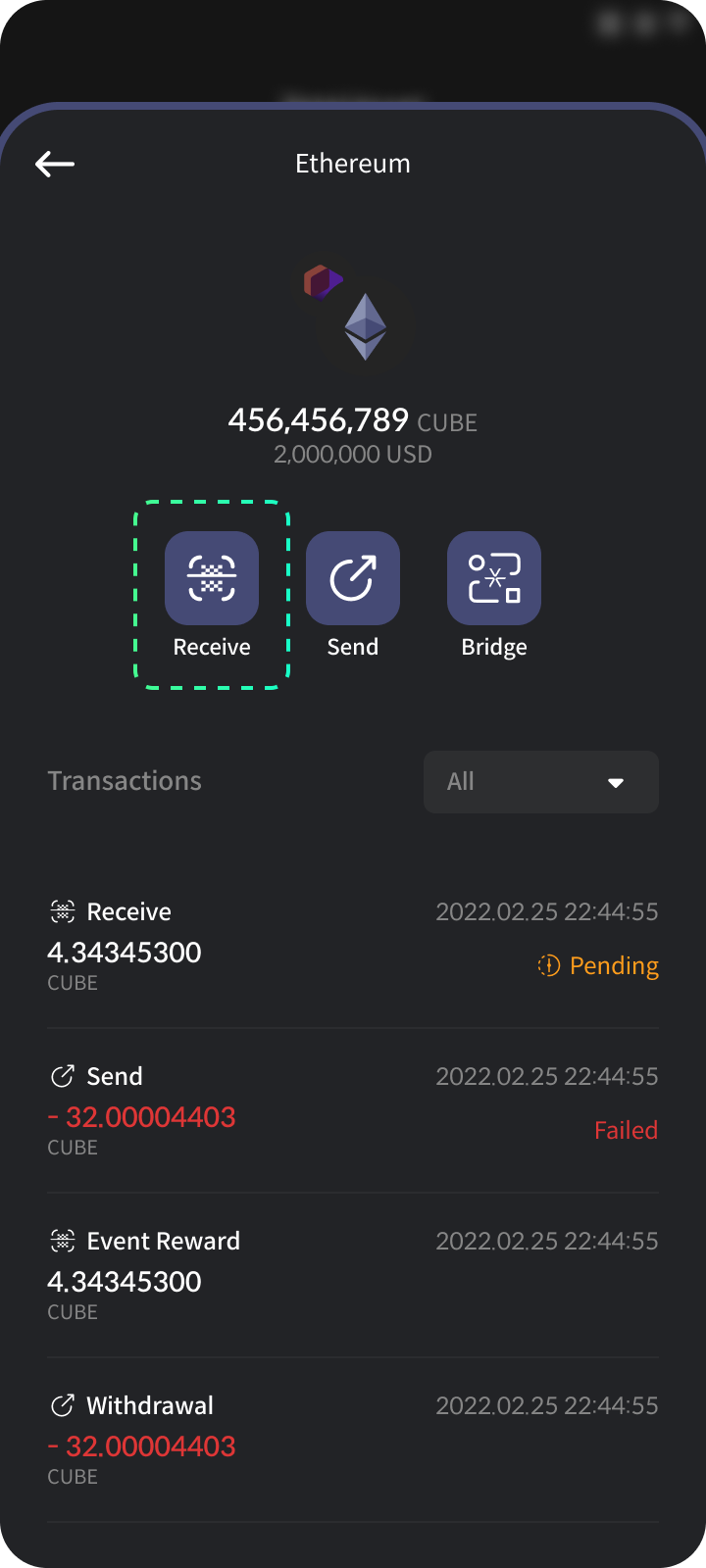View the failed Send transaction
Image resolution: width=706 pixels, height=1568 pixels.
click(x=353, y=1110)
